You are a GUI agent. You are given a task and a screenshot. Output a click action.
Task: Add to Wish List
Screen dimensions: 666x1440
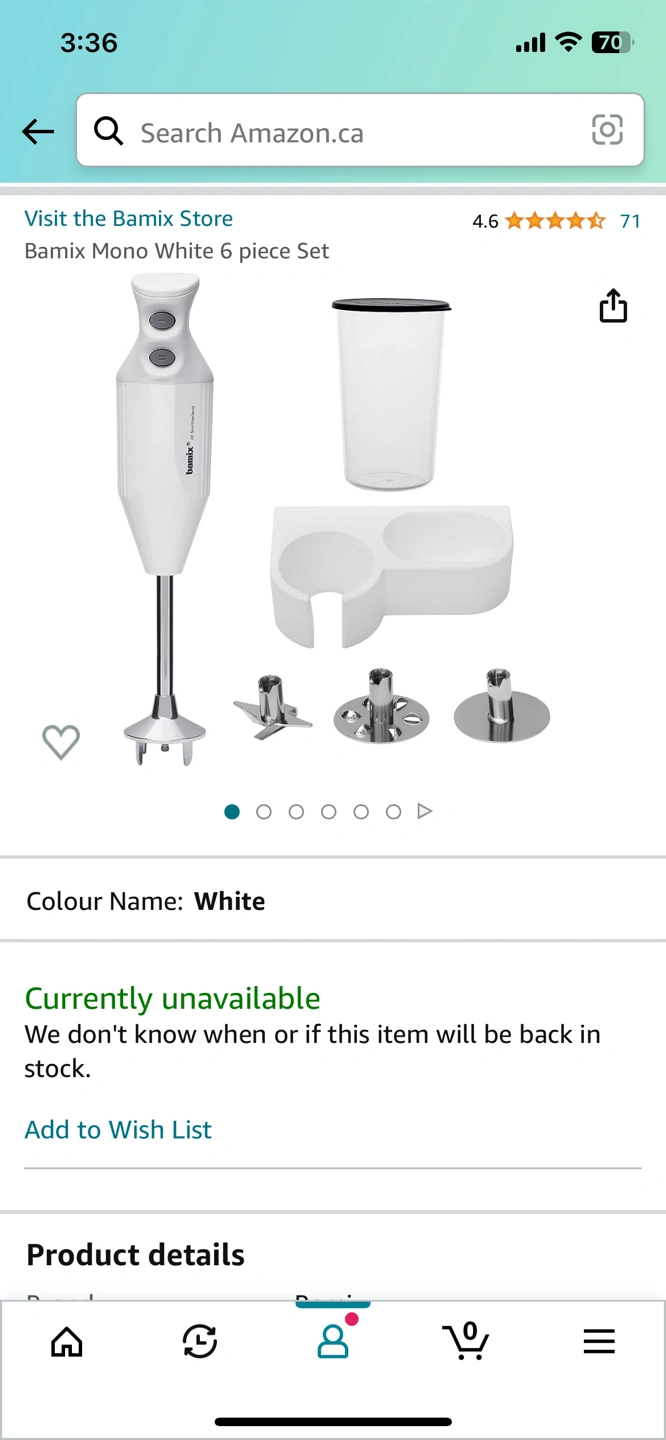[118, 1130]
